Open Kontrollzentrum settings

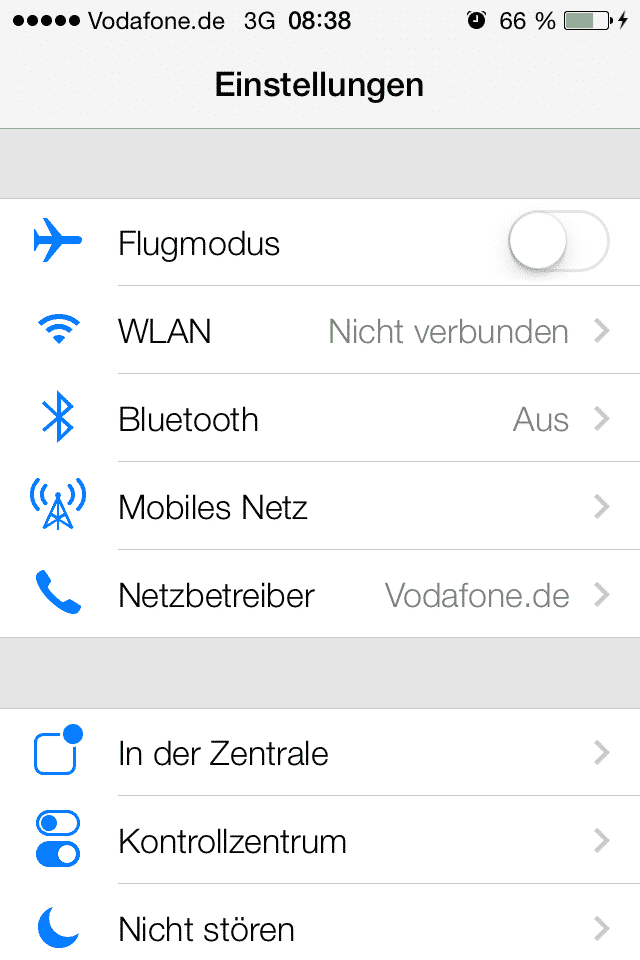click(x=320, y=841)
